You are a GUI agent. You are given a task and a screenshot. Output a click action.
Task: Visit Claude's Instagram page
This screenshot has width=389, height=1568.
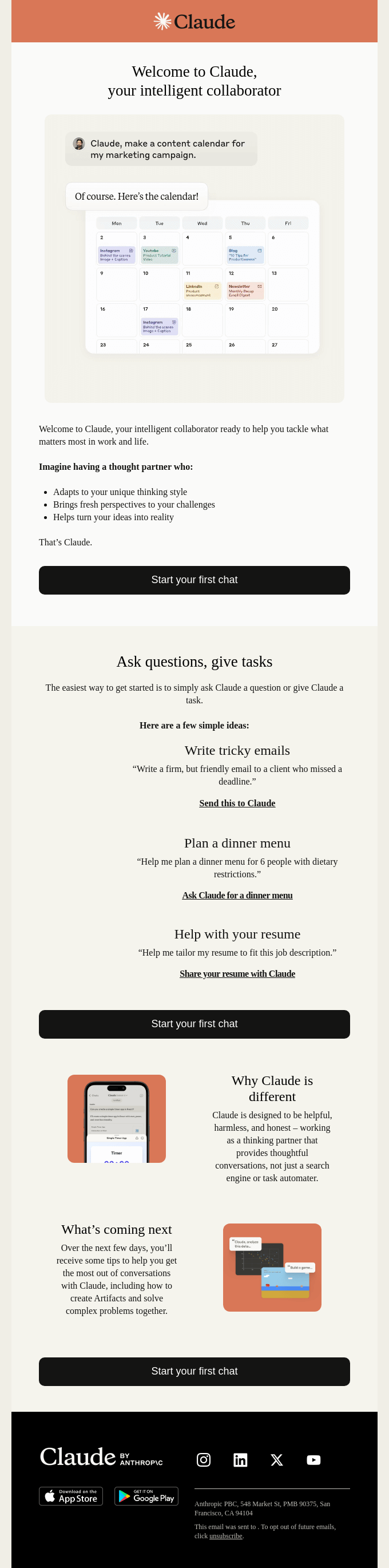[x=203, y=1460]
